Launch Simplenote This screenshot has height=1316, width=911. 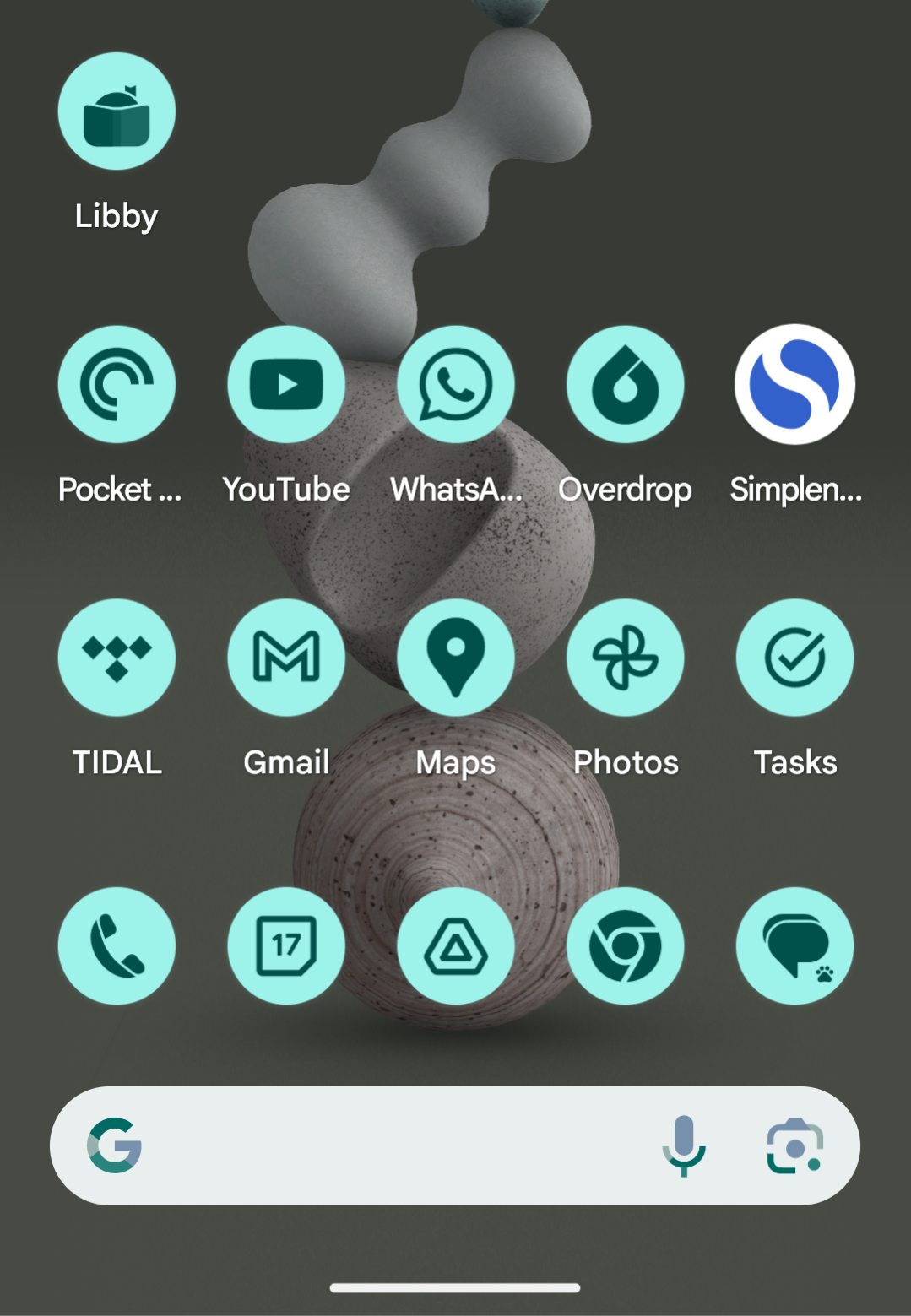(794, 384)
